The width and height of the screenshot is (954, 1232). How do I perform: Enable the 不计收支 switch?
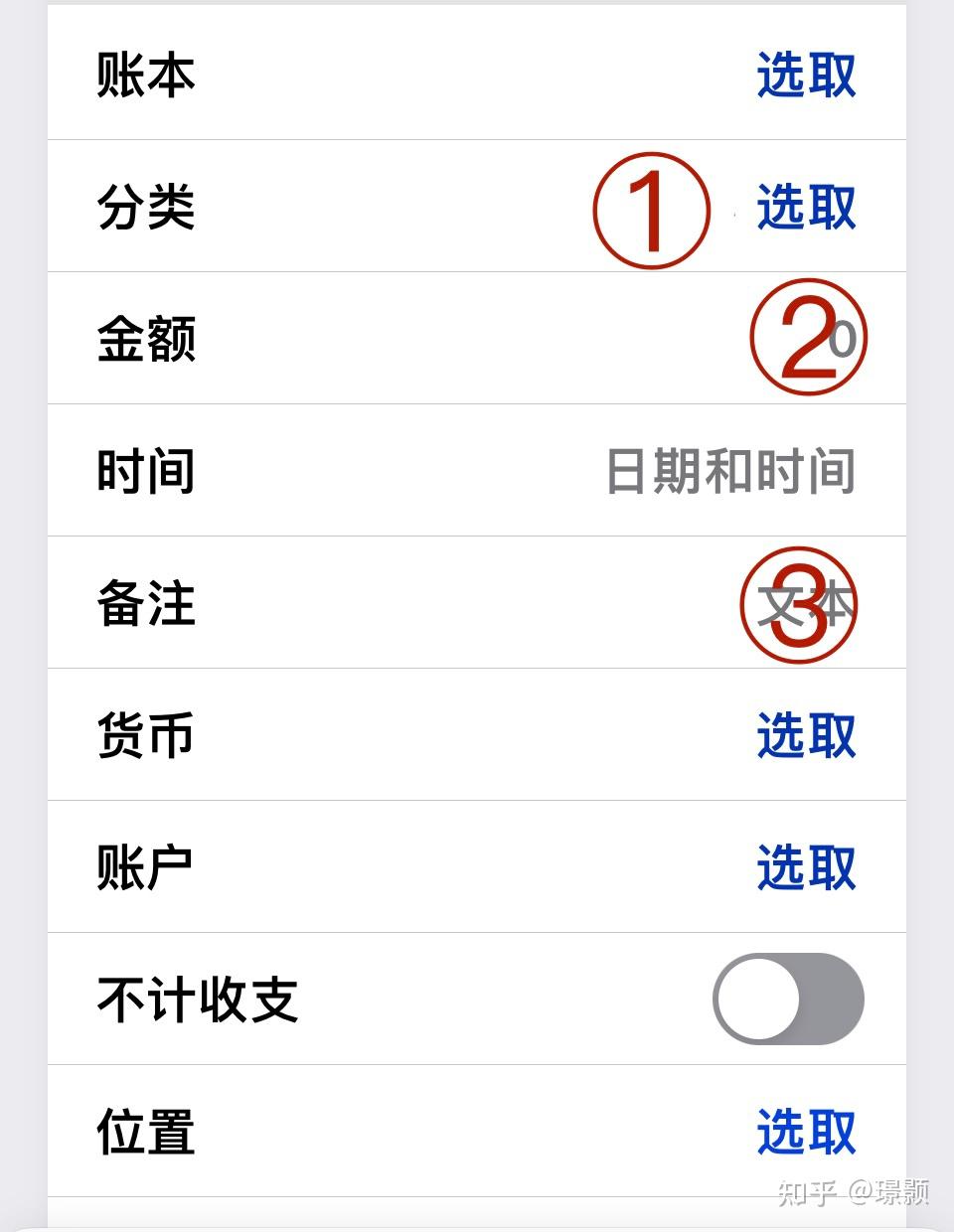[788, 1000]
